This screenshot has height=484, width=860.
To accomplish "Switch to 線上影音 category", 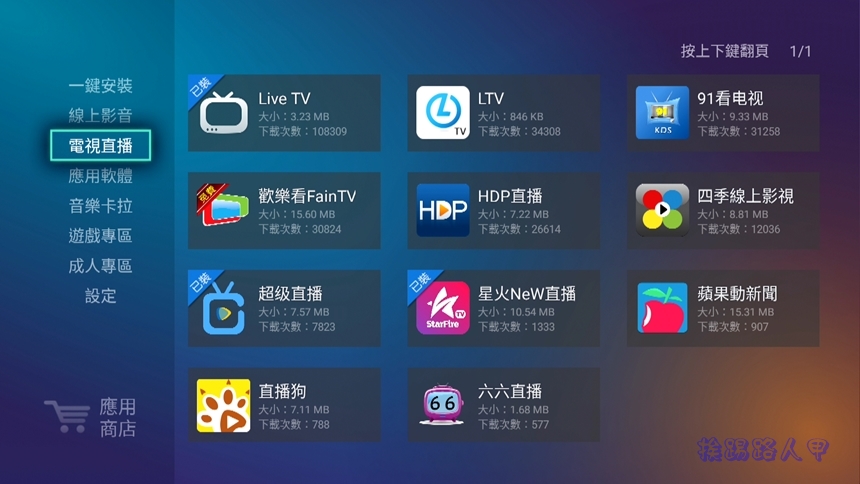I will 100,116.
